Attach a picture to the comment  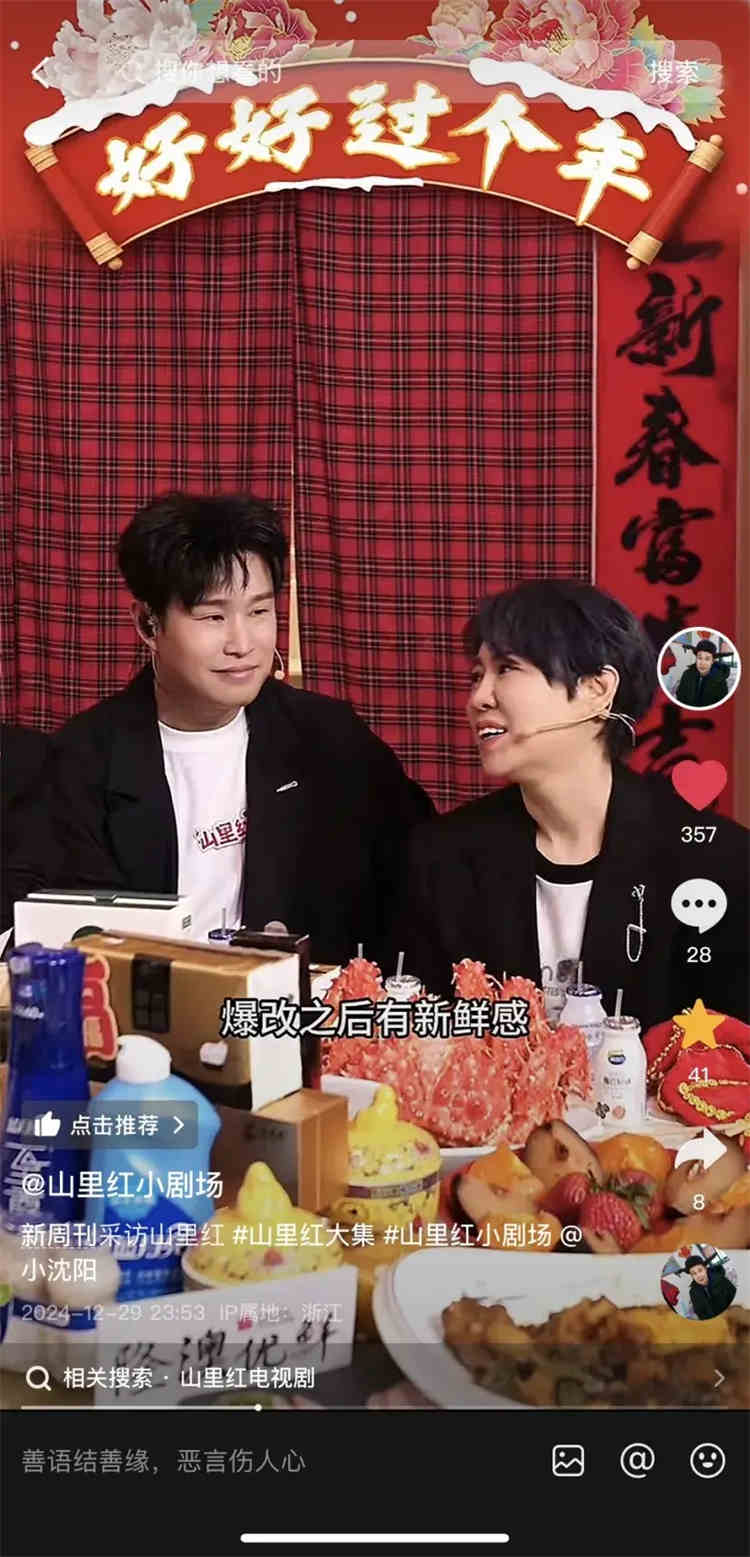point(568,1461)
